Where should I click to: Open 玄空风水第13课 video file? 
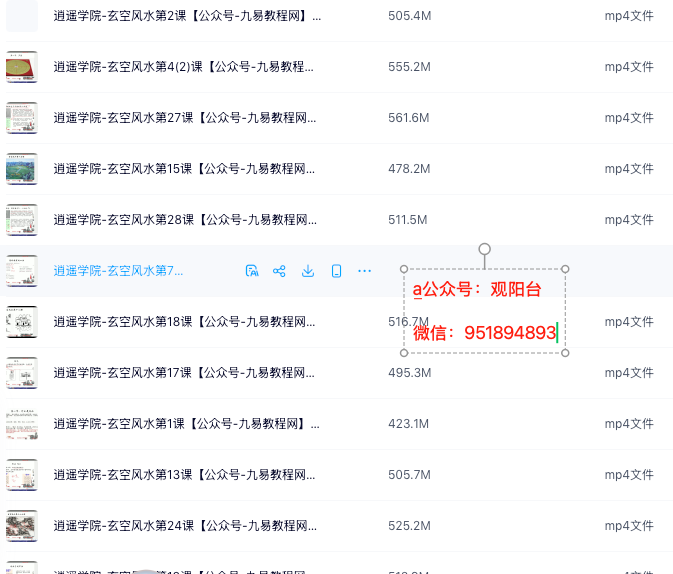tap(187, 475)
